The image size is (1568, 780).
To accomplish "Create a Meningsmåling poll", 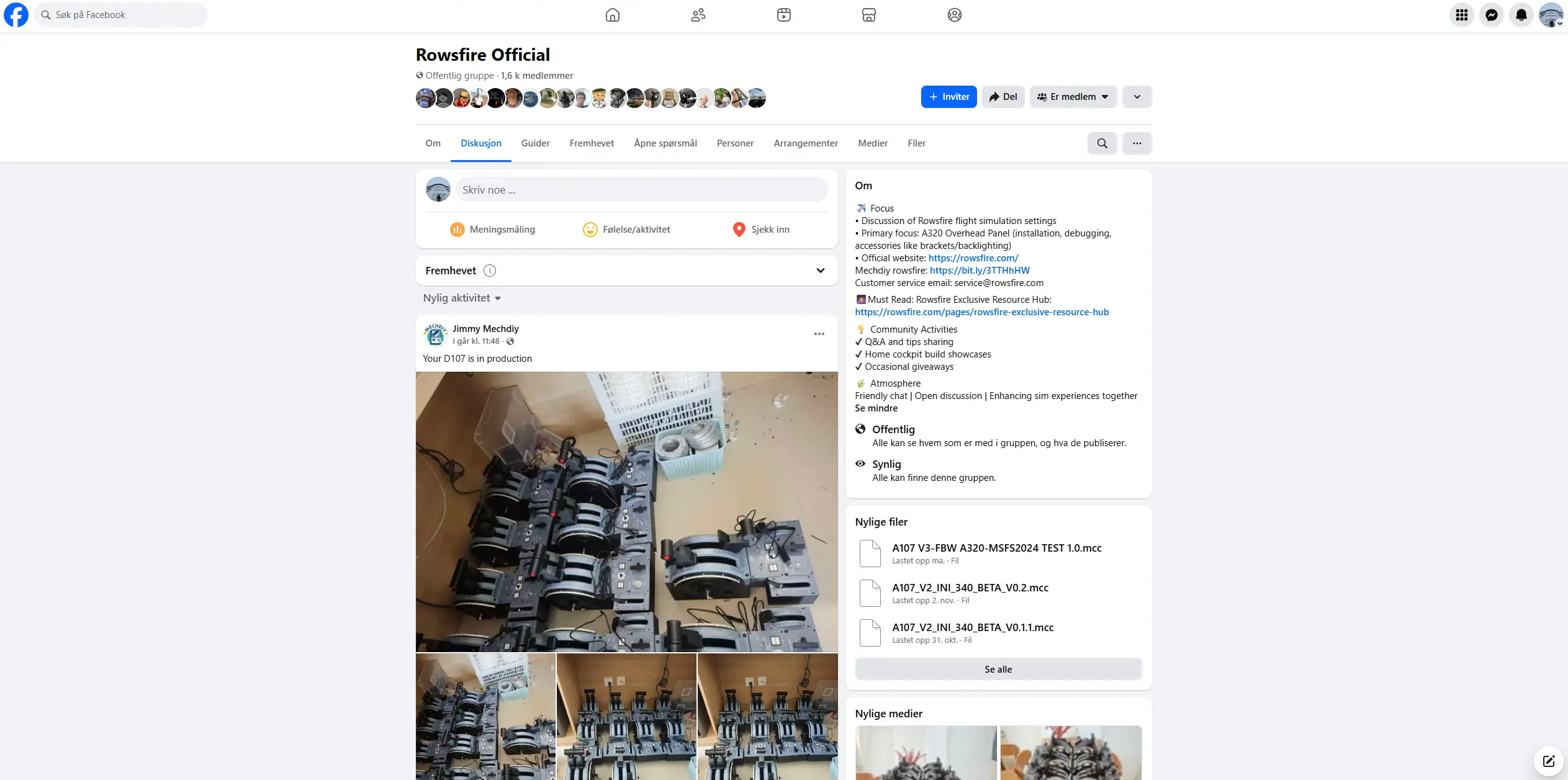I will point(492,230).
